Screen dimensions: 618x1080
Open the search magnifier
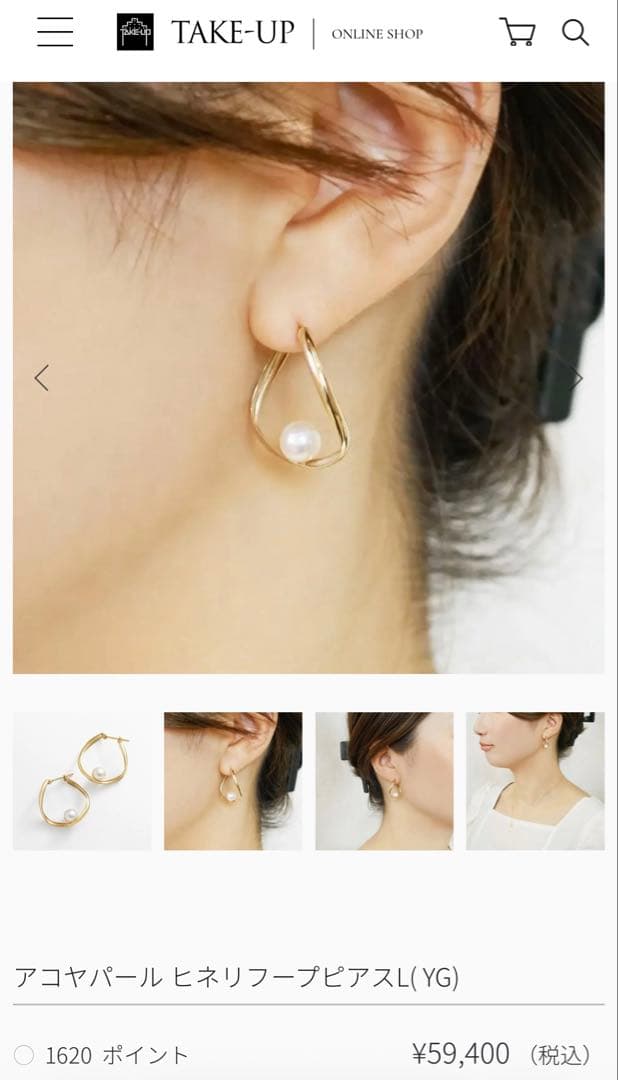(575, 32)
